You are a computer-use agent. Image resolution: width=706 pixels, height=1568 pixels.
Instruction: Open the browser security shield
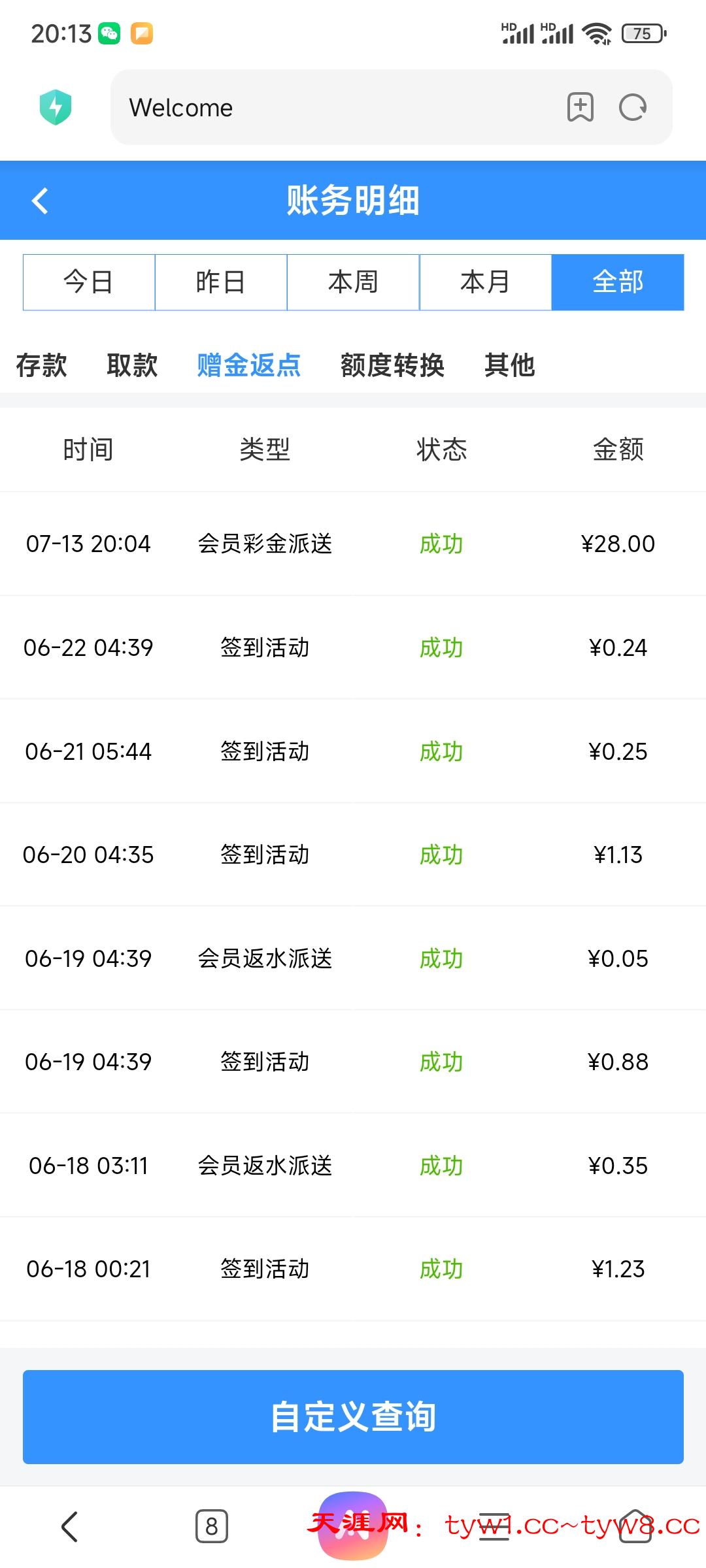(x=56, y=107)
